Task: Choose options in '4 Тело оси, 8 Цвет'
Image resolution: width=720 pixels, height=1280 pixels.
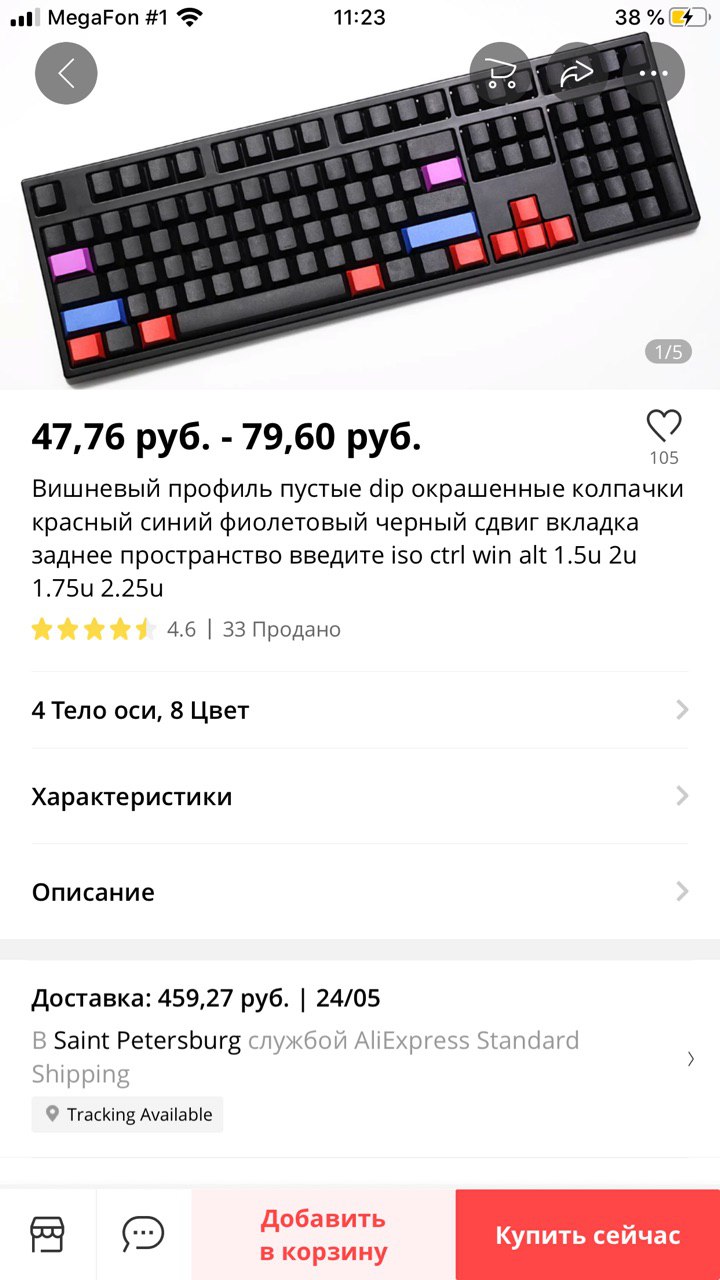Action: [360, 710]
